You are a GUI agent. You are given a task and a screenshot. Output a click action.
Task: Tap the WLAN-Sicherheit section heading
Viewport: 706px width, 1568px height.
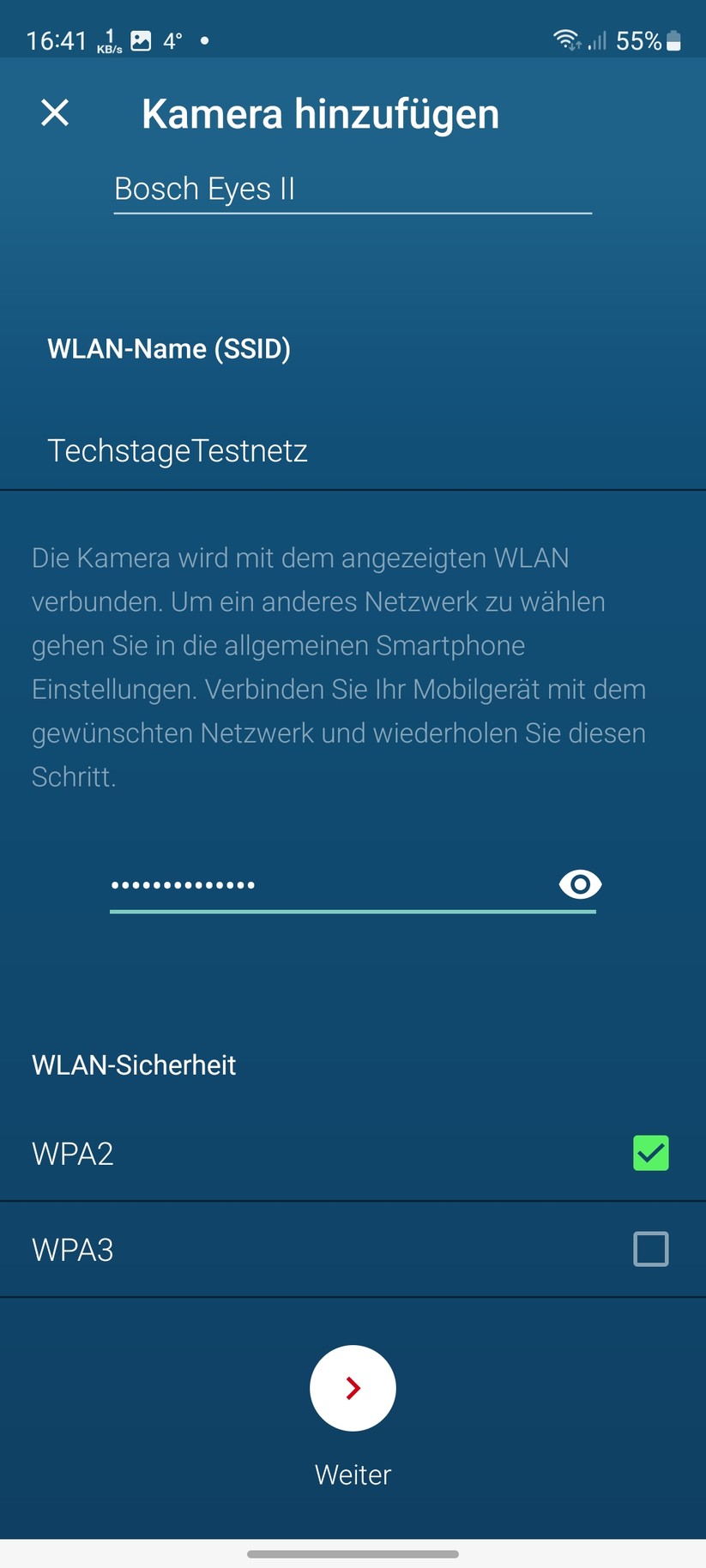(133, 1064)
